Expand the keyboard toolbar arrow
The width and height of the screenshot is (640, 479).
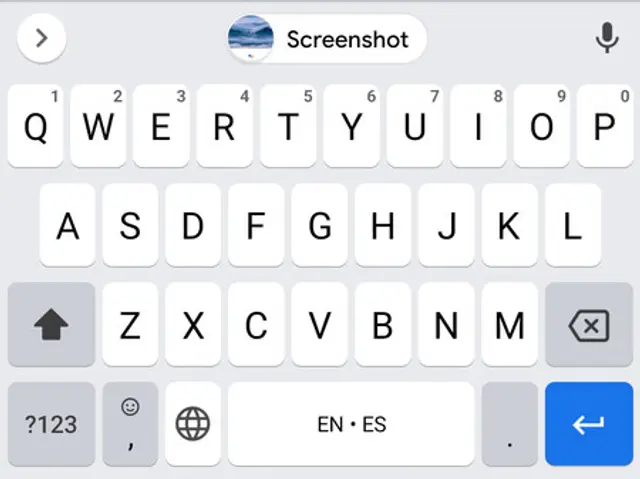coord(41,39)
